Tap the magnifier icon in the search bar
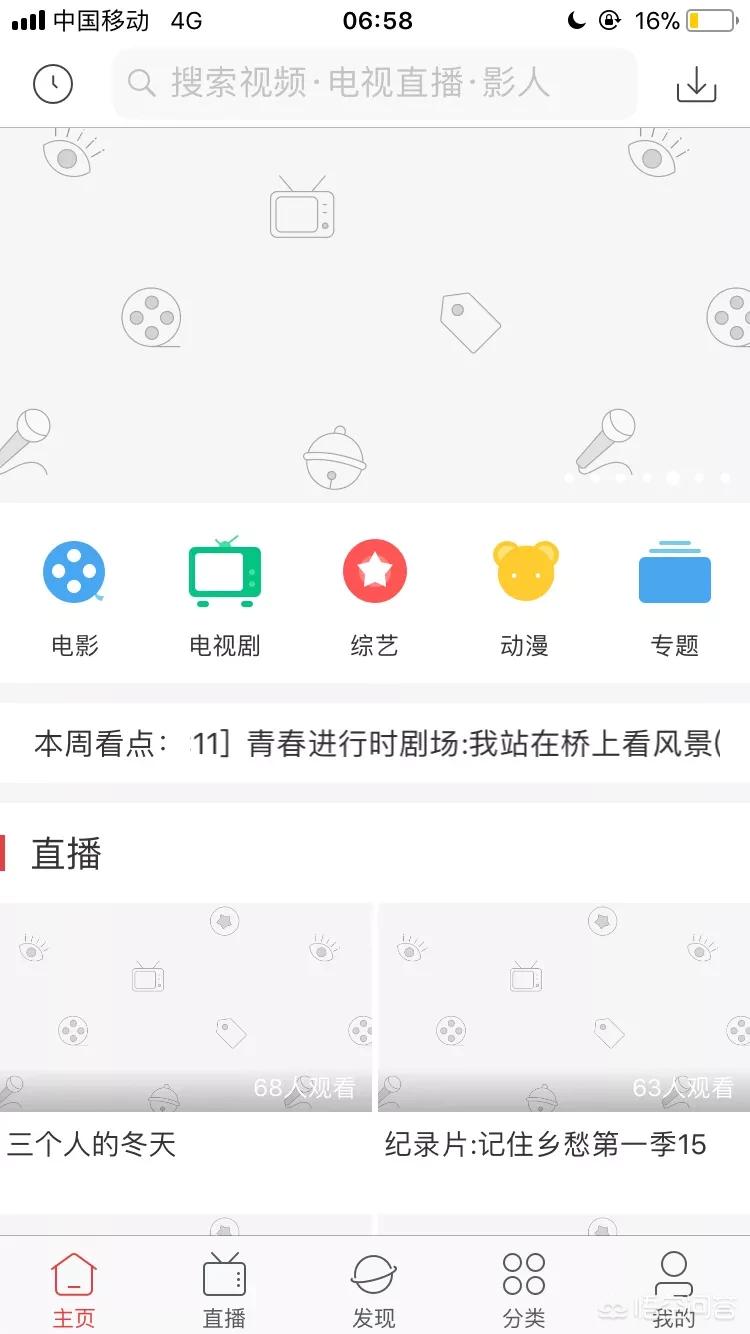Viewport: 750px width, 1334px height. (x=142, y=84)
